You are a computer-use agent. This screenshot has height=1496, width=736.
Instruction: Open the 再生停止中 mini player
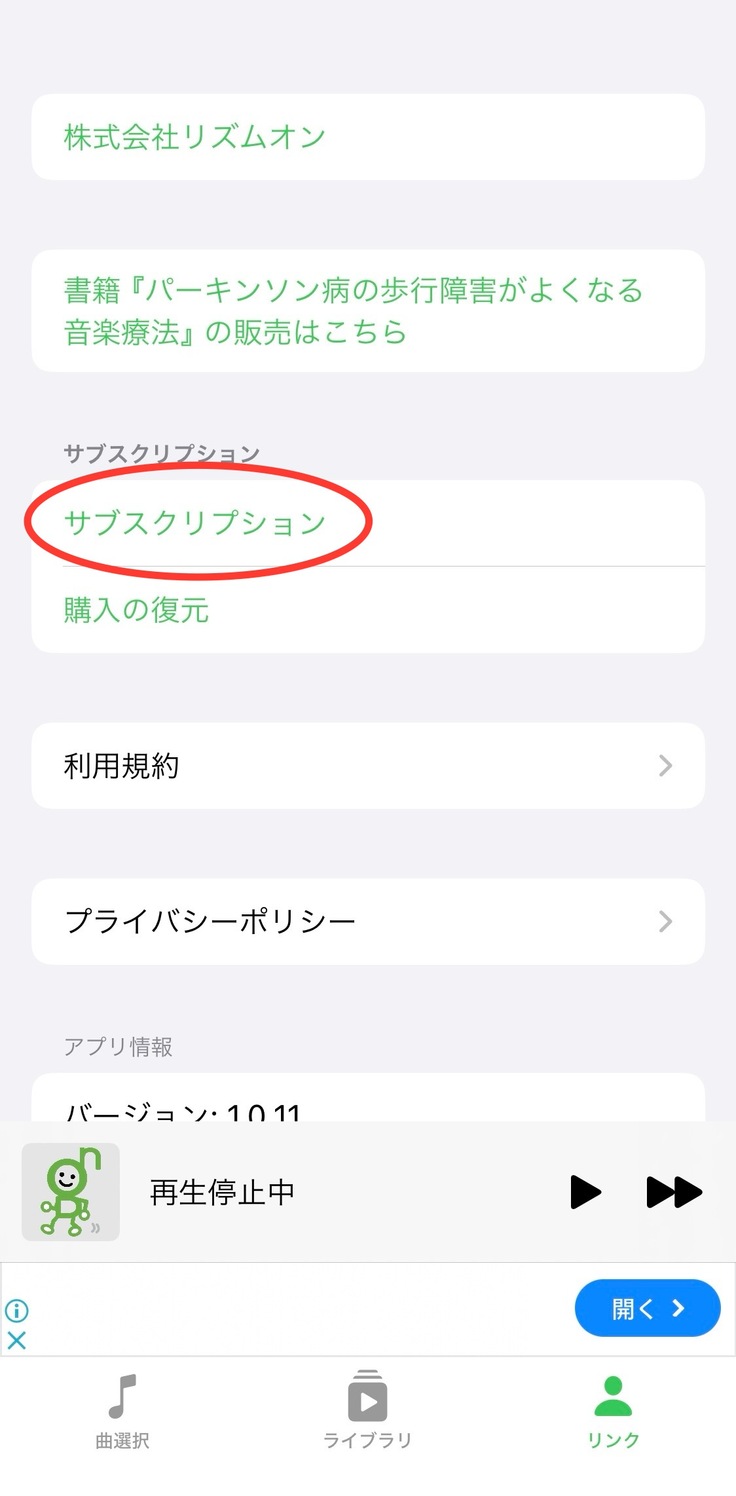click(x=223, y=1192)
